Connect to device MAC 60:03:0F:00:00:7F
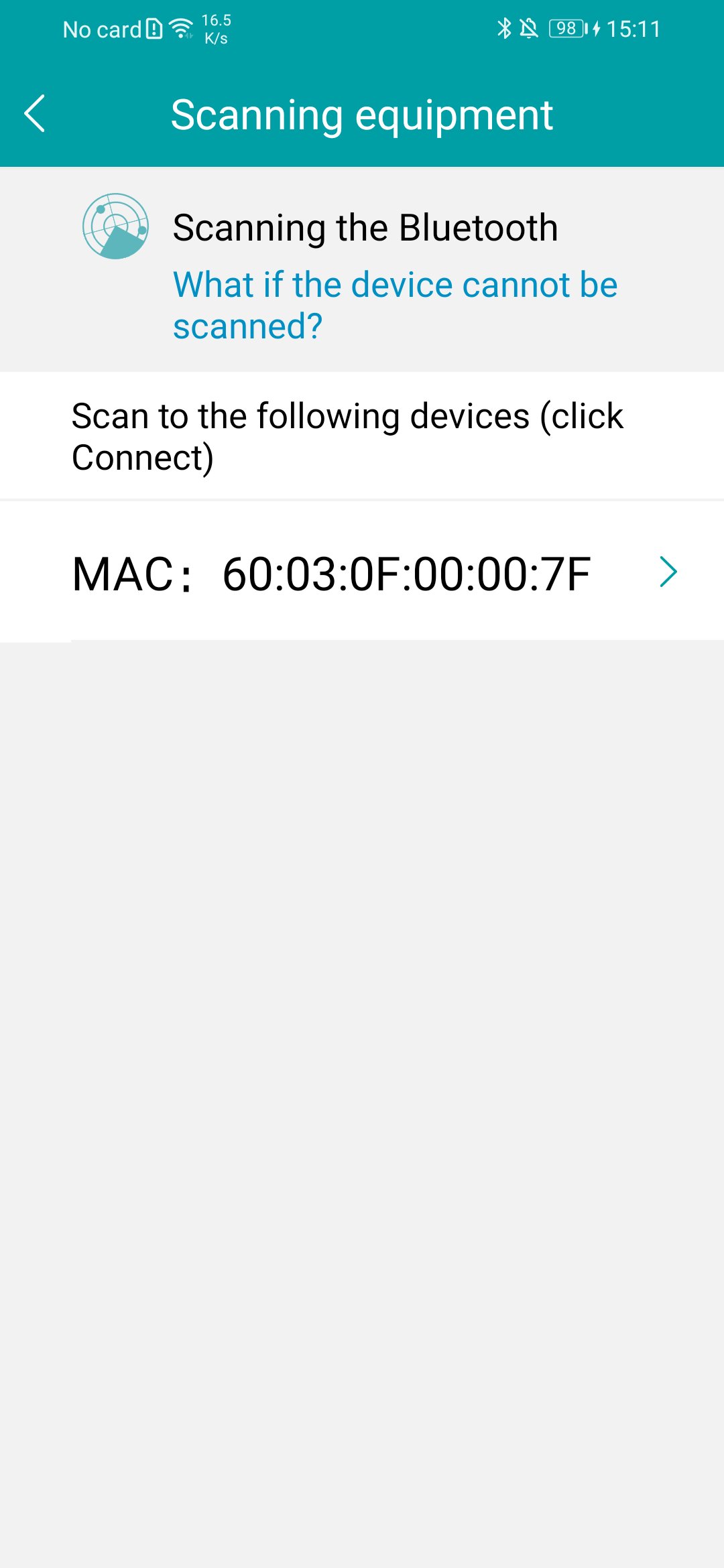This screenshot has width=724, height=1568. tap(362, 573)
